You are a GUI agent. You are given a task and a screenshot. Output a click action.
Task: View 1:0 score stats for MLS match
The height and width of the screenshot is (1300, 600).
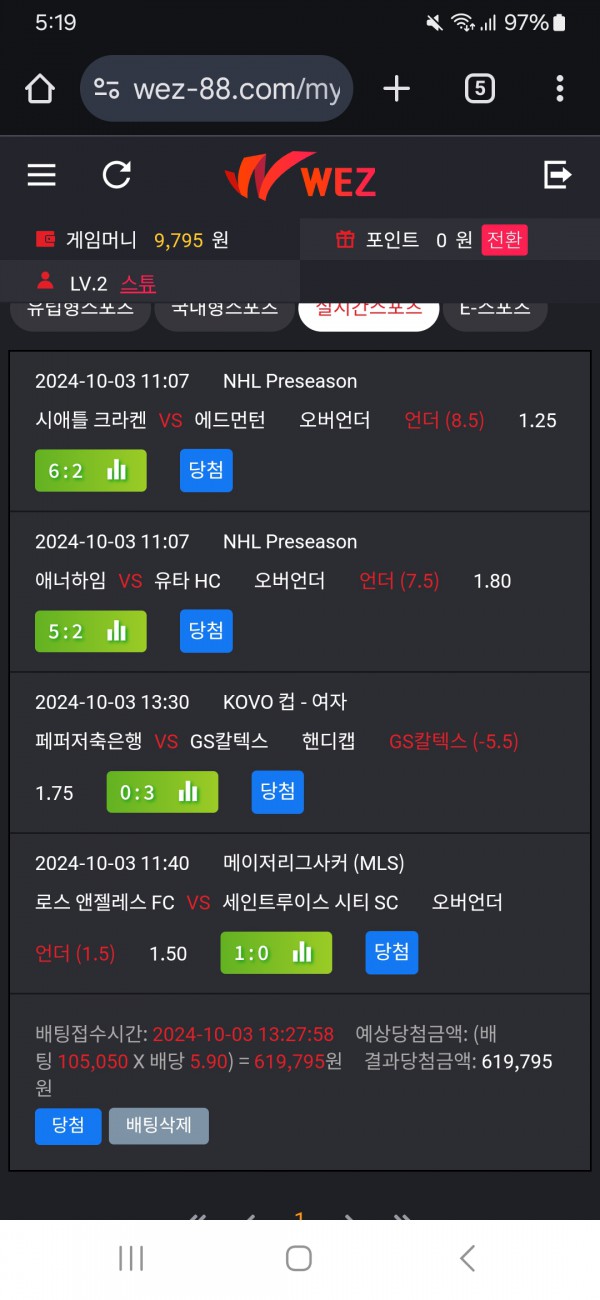(276, 953)
